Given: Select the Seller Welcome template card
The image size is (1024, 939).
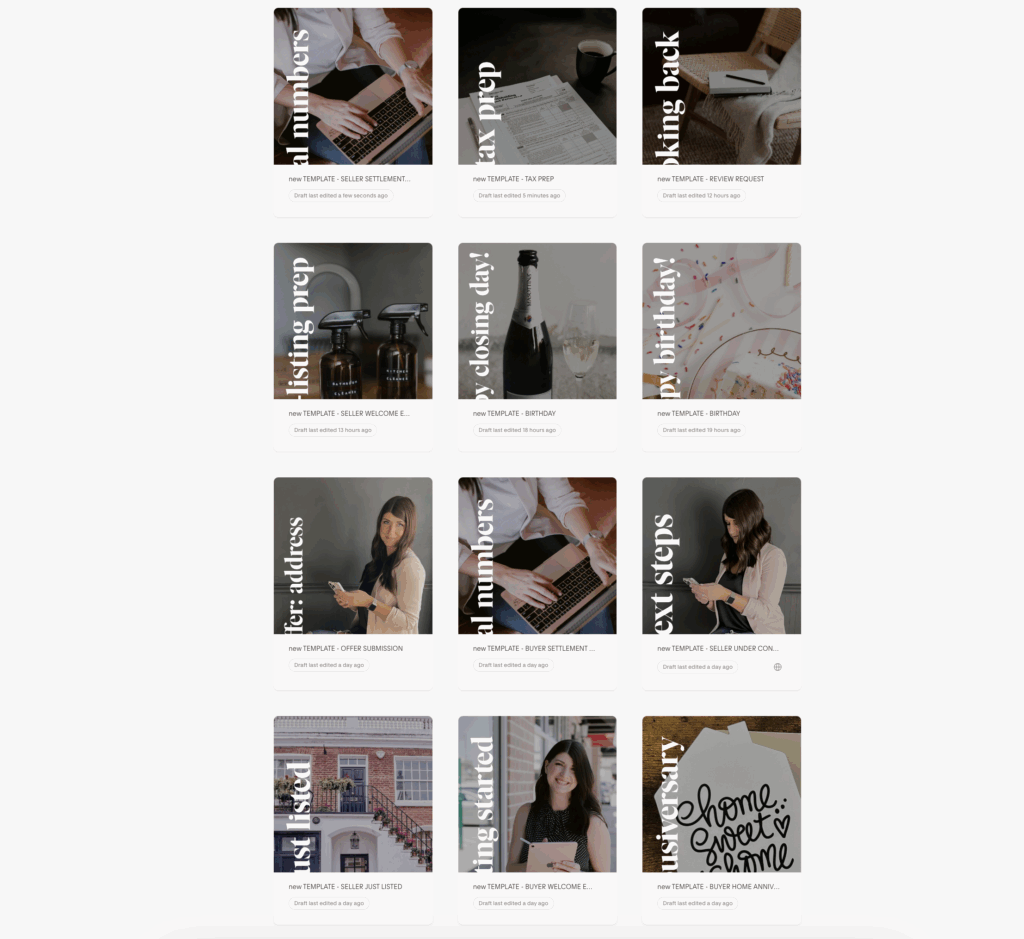Looking at the screenshot, I should [352, 321].
